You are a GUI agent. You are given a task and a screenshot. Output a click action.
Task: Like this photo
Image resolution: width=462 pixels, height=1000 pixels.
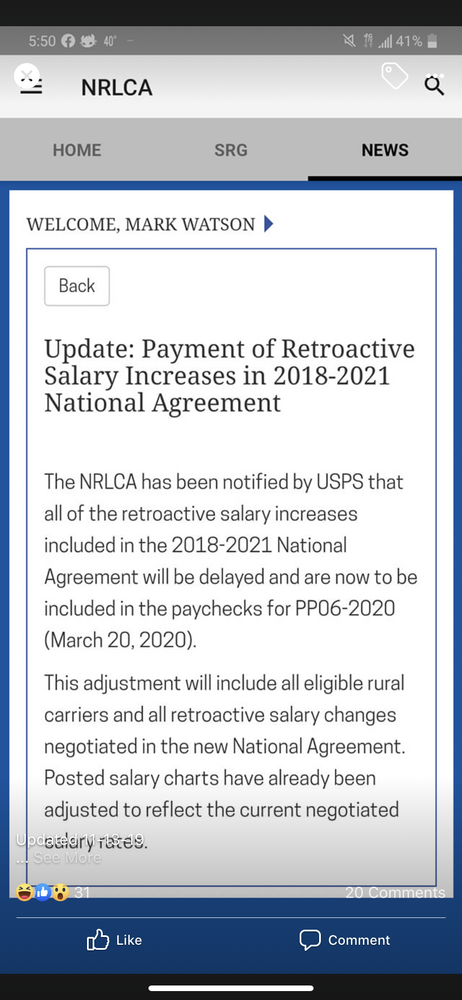[115, 939]
